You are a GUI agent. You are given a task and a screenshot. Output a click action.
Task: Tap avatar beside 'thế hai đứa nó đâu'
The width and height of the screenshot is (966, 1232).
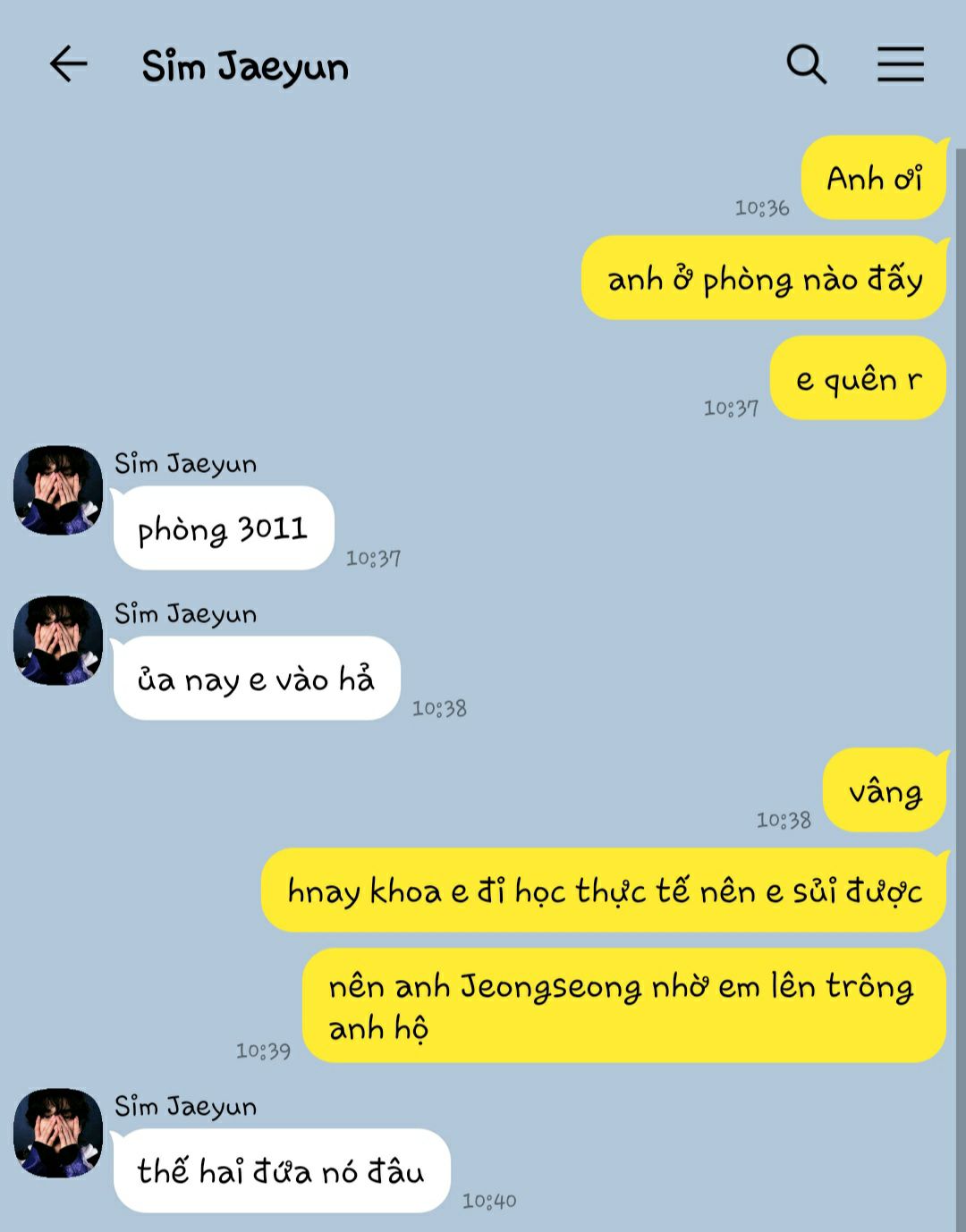tap(58, 1133)
